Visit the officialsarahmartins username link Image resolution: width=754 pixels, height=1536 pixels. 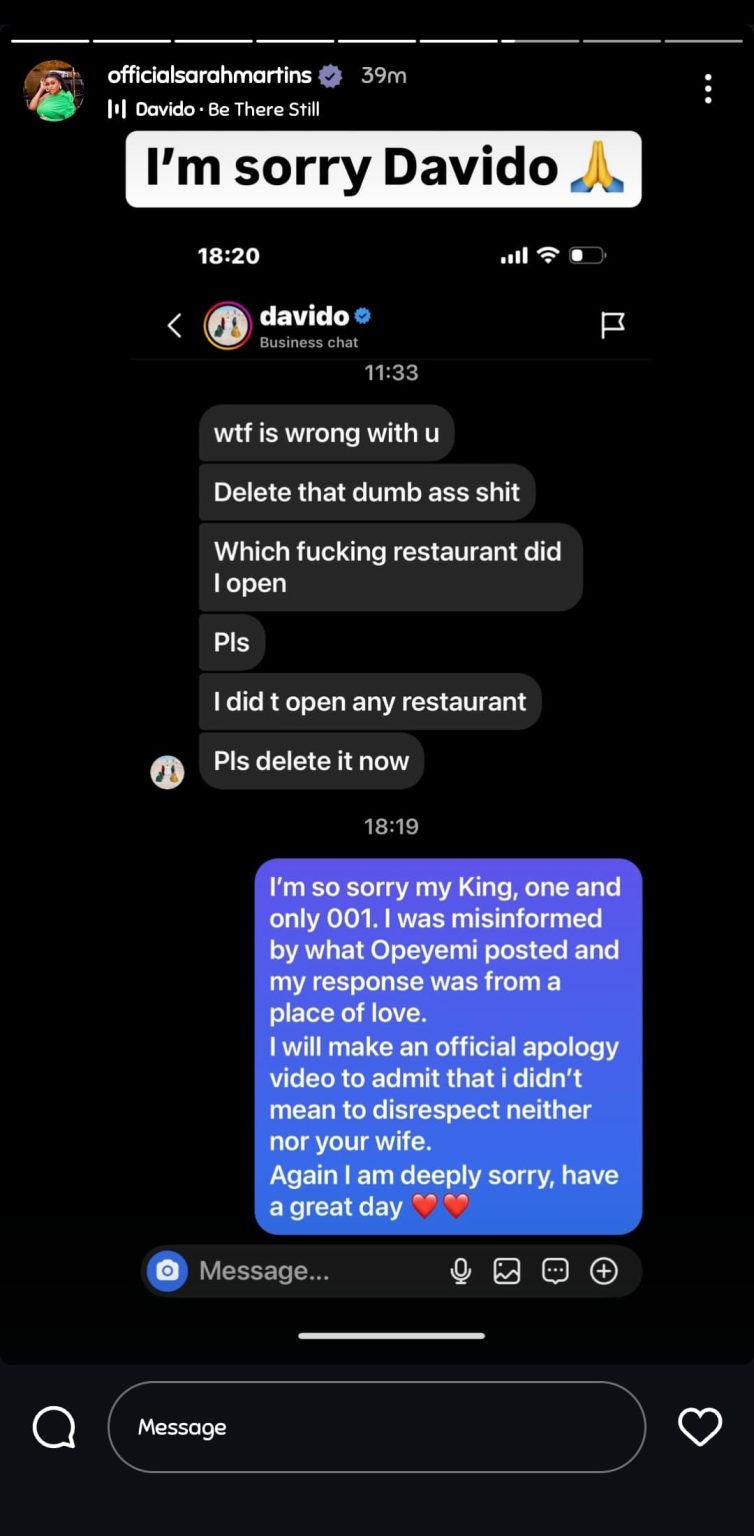pyautogui.click(x=210, y=76)
